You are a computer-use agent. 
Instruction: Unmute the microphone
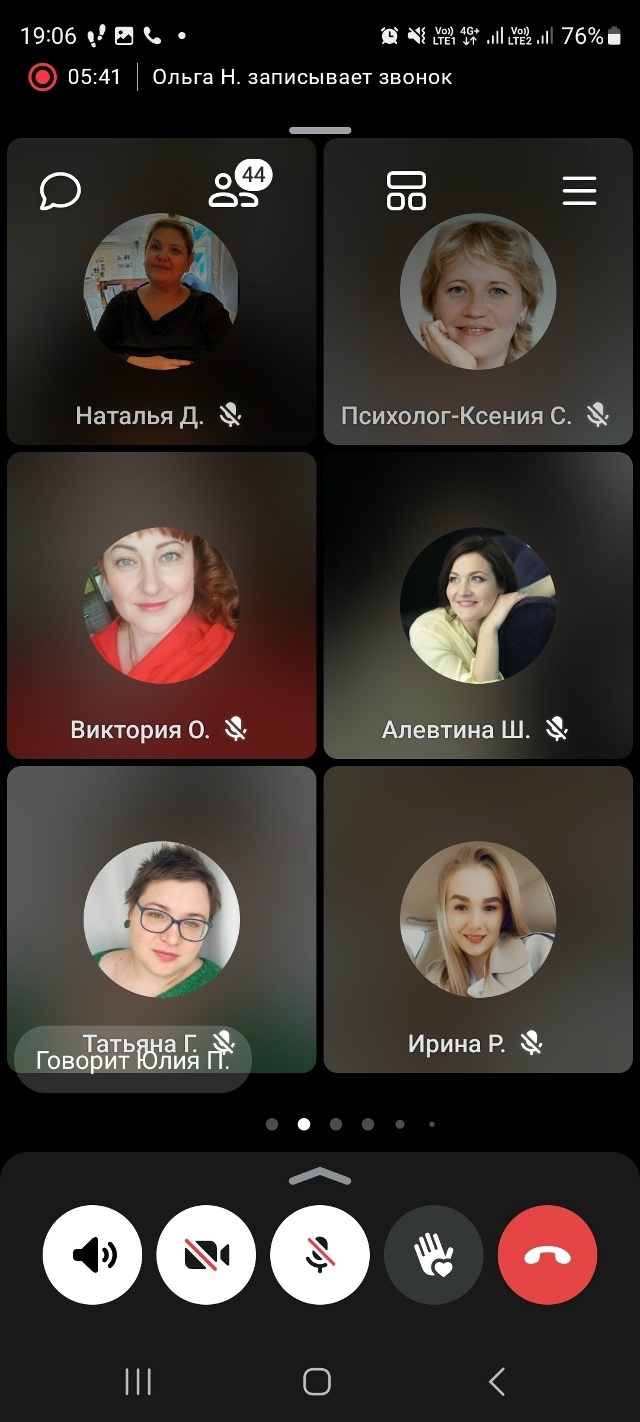[320, 1254]
